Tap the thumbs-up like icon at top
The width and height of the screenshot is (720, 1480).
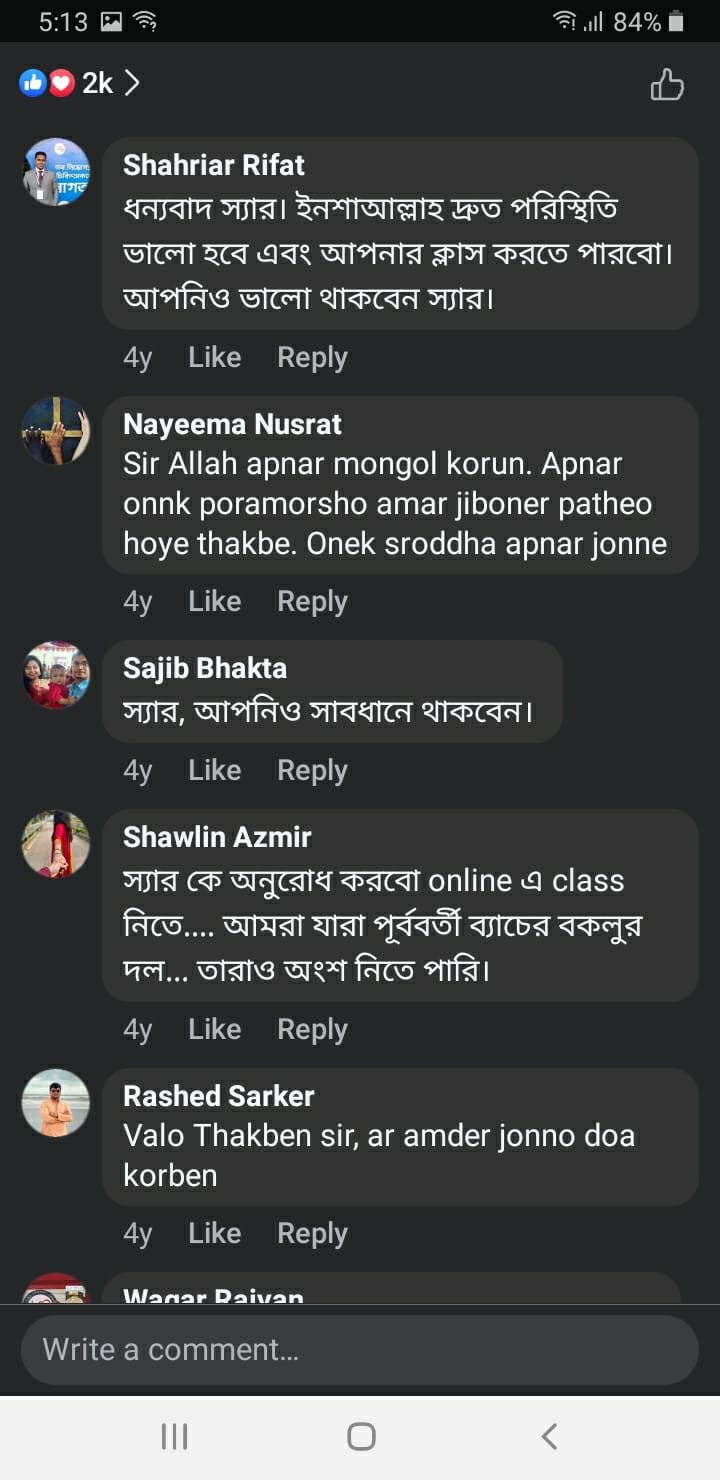tap(667, 85)
